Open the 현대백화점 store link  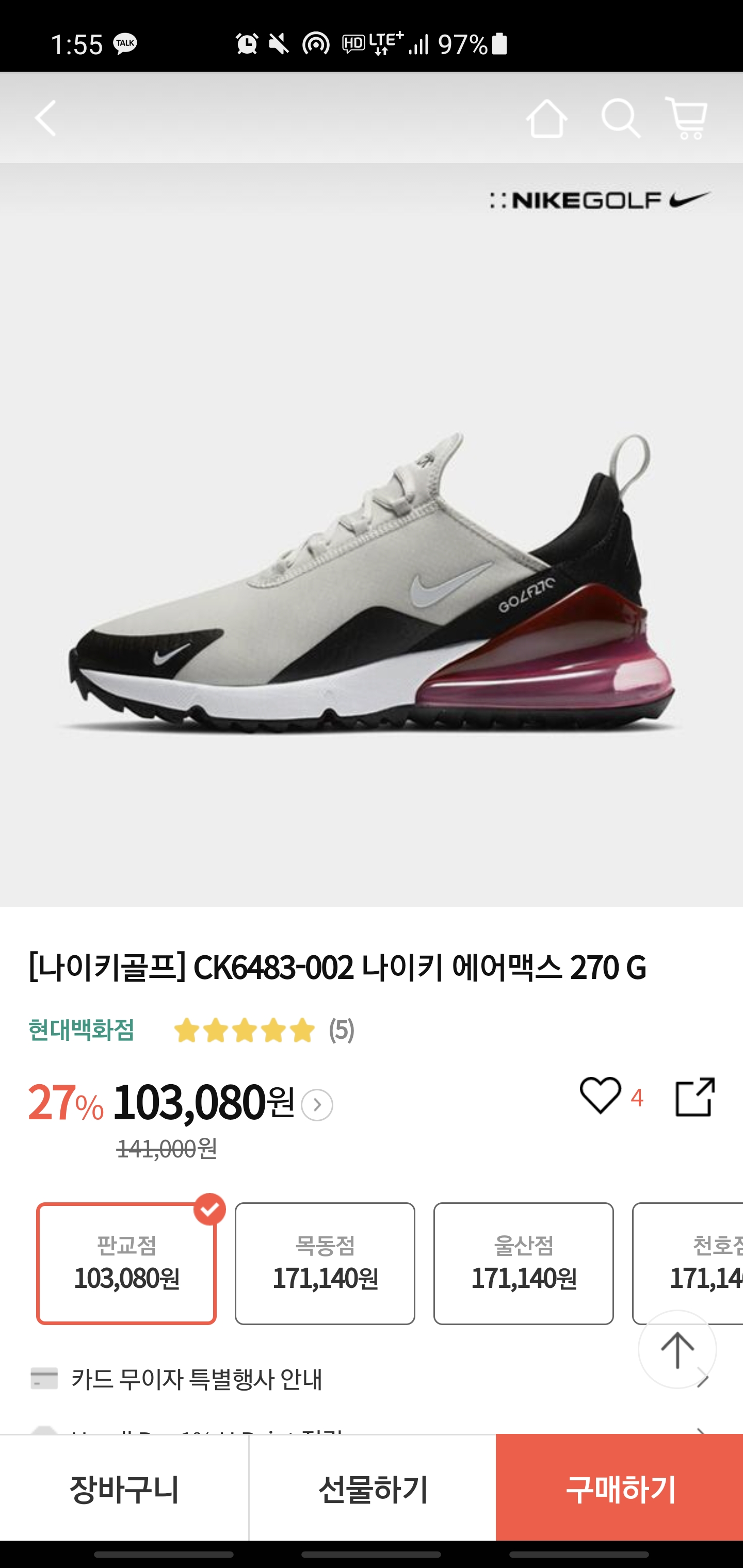click(x=81, y=1030)
